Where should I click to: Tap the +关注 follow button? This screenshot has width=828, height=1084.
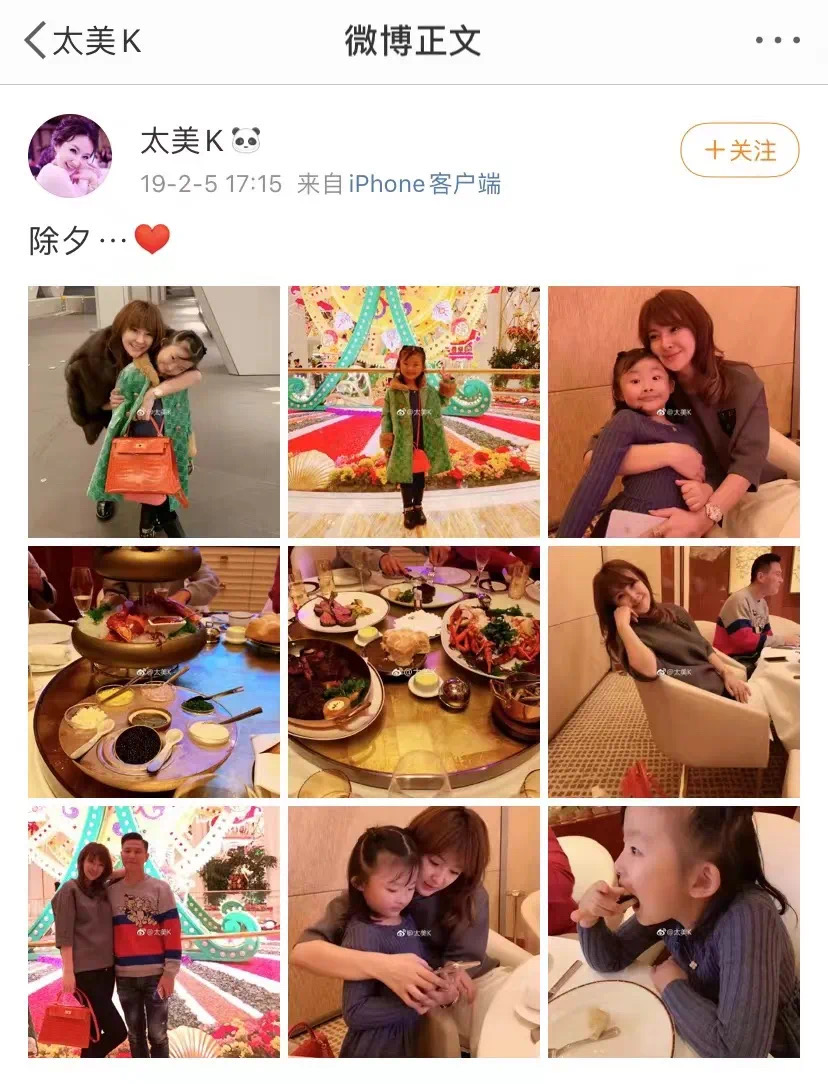[x=739, y=150]
